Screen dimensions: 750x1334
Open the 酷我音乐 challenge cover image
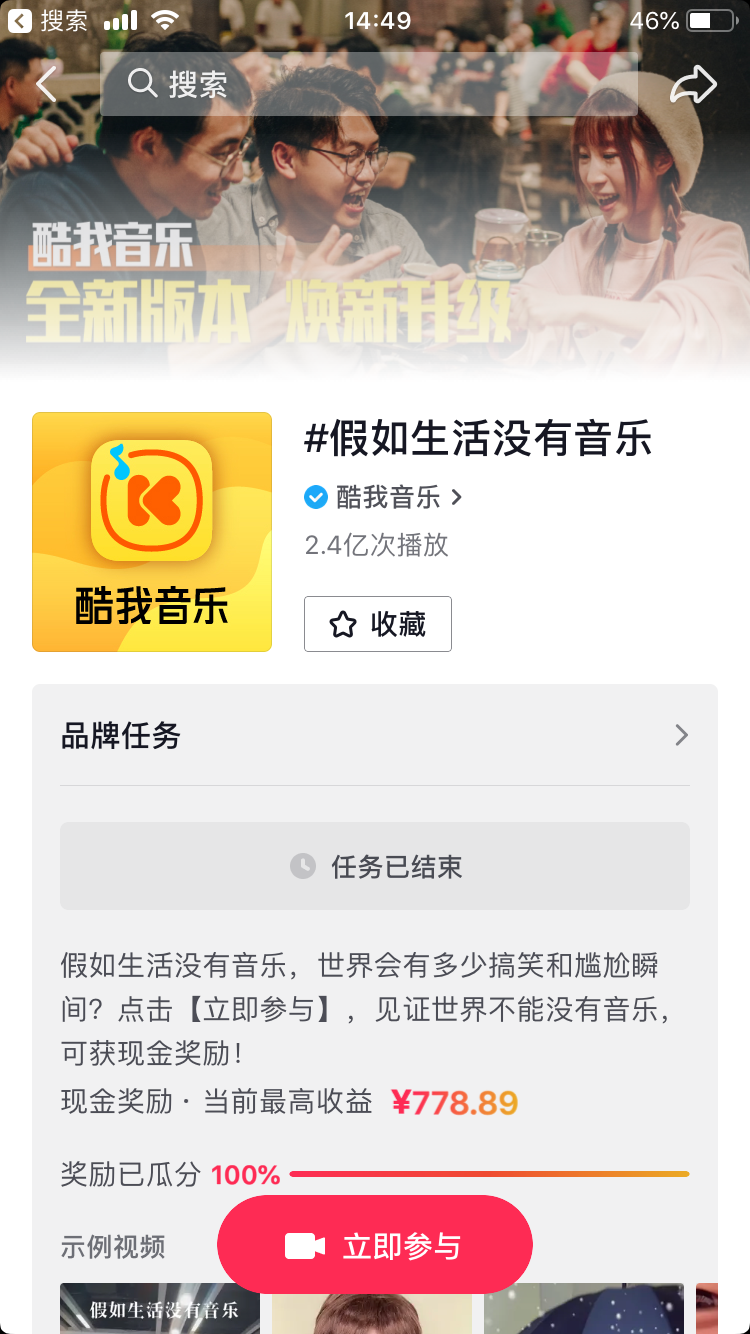pos(152,532)
